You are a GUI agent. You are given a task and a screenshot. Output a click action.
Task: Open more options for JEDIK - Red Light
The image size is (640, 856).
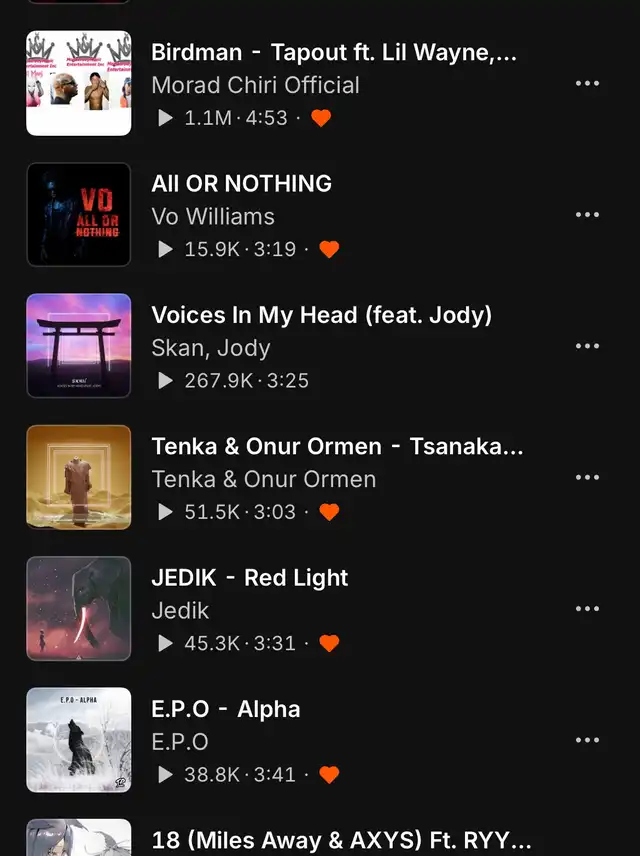point(587,609)
